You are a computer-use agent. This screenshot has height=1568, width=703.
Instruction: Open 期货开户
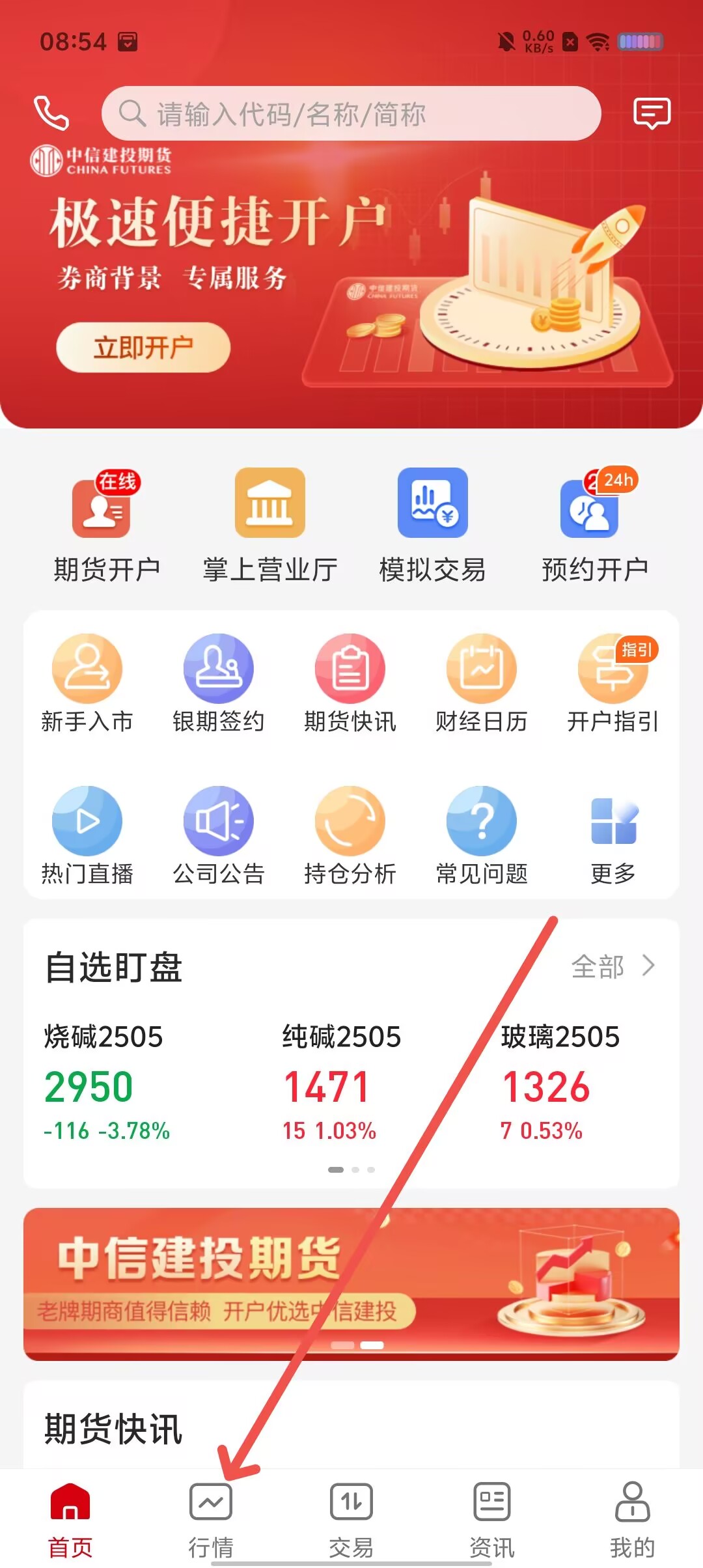(x=106, y=525)
